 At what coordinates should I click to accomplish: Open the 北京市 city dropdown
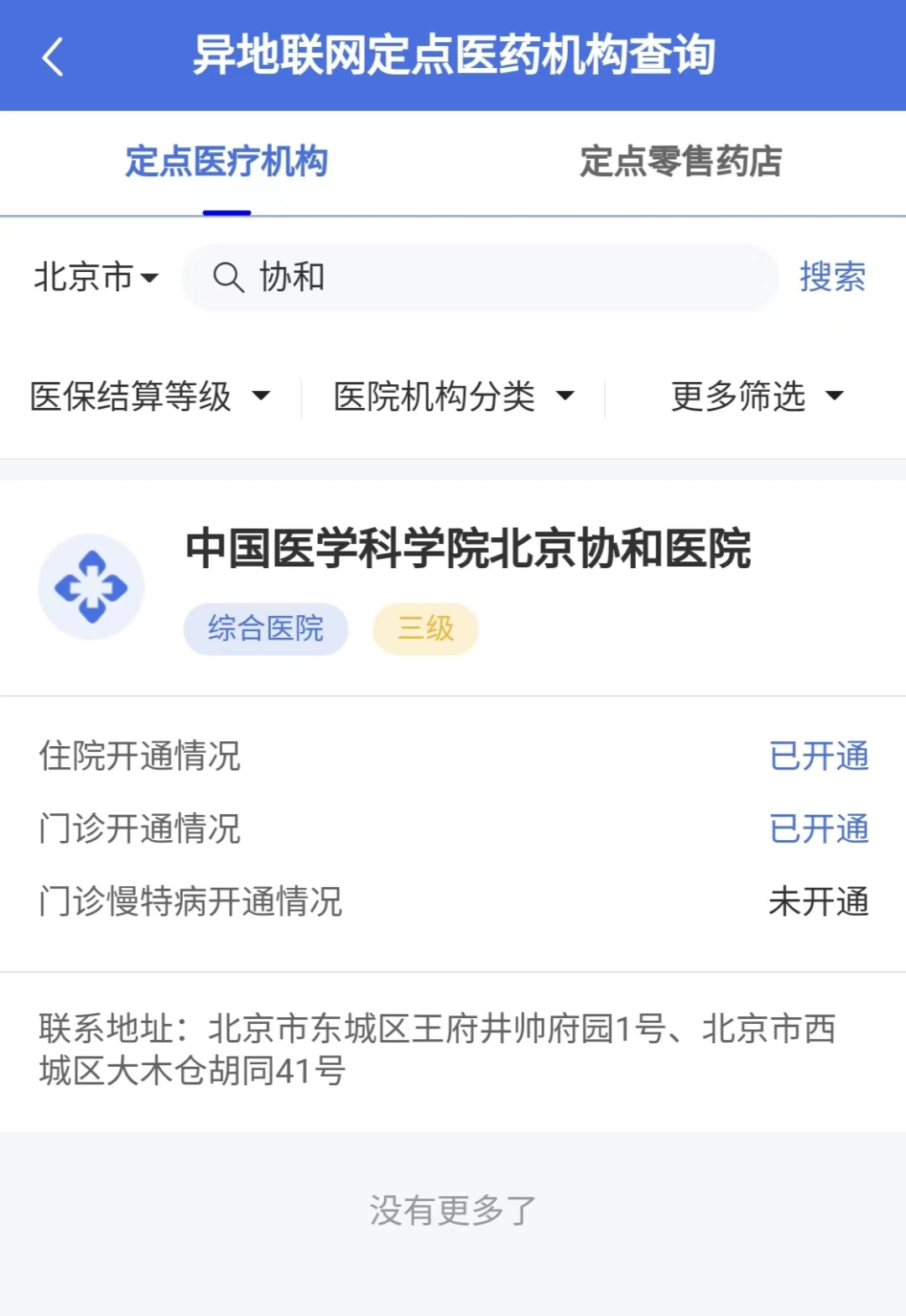(x=96, y=277)
